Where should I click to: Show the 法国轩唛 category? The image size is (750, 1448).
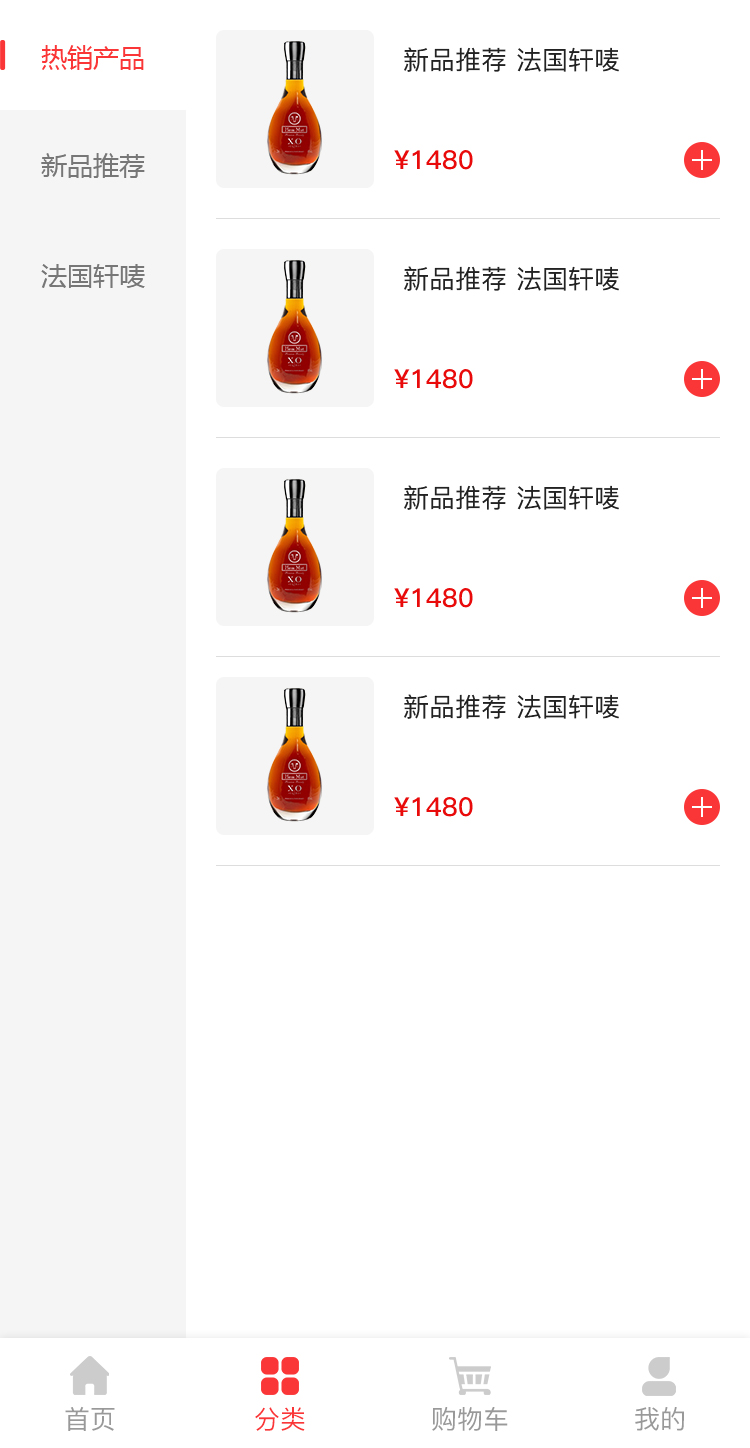click(92, 276)
